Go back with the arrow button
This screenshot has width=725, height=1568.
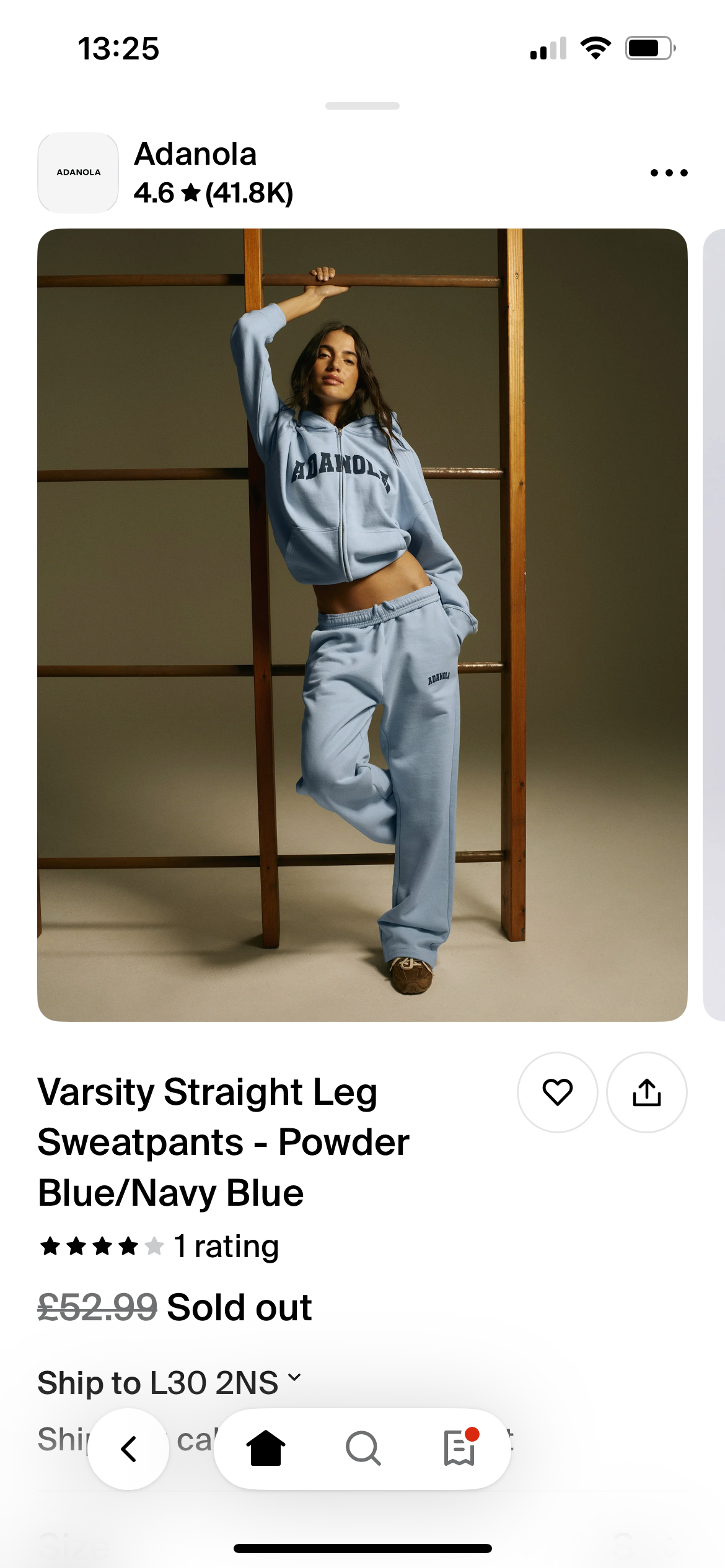pyautogui.click(x=128, y=1448)
